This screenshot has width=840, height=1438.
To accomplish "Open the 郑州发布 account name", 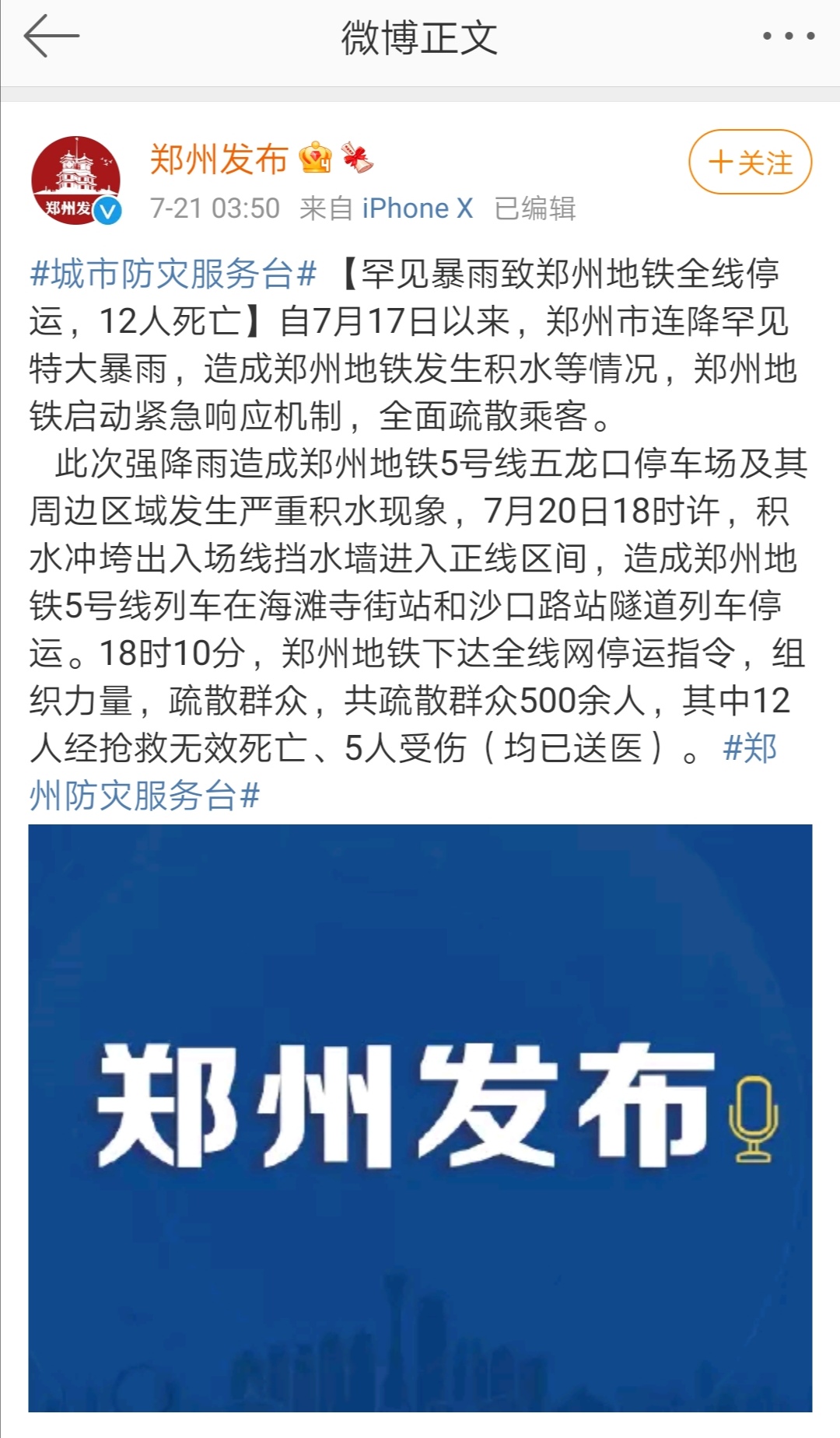I will (x=219, y=159).
